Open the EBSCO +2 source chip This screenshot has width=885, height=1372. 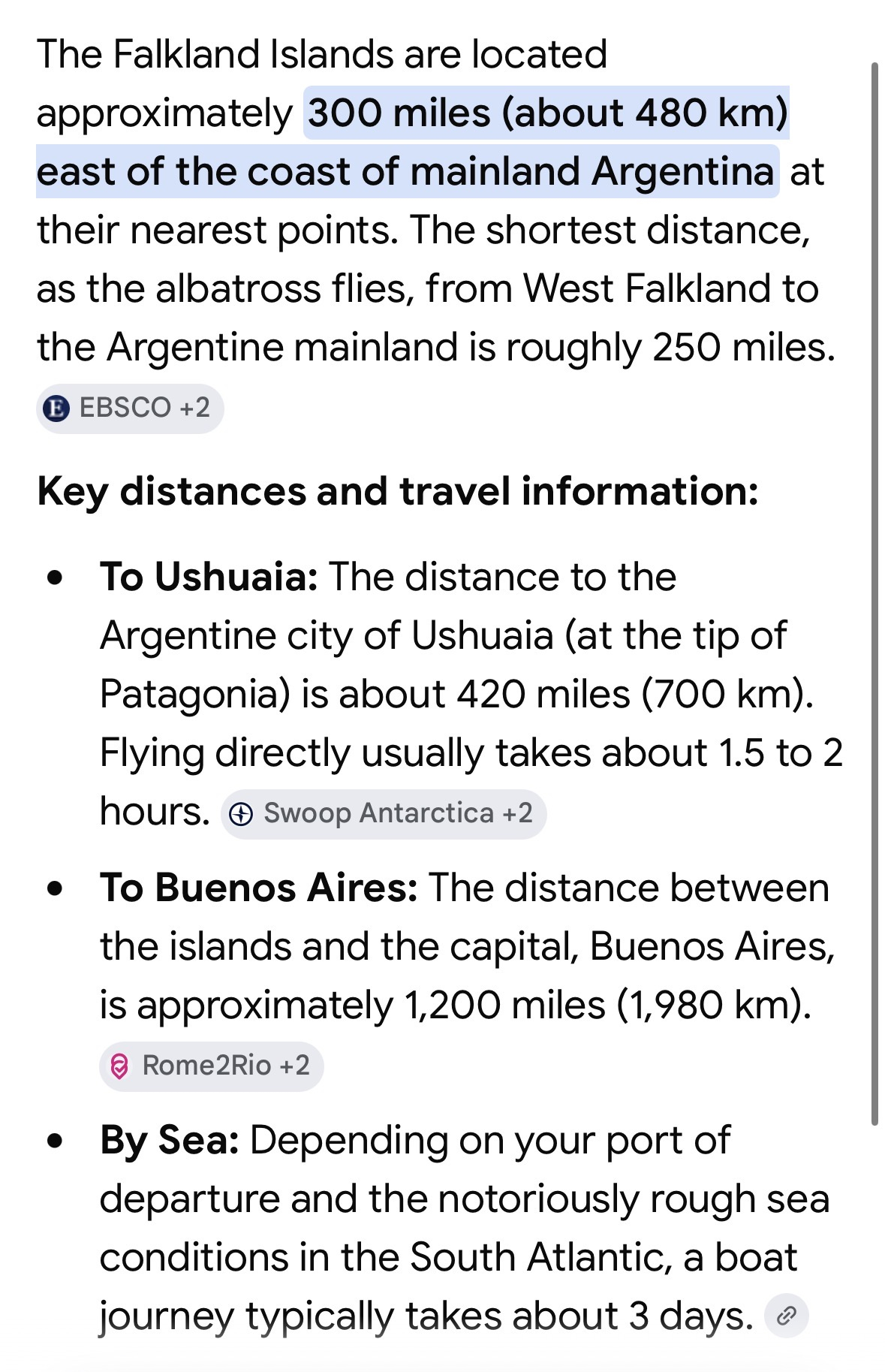[x=130, y=409]
